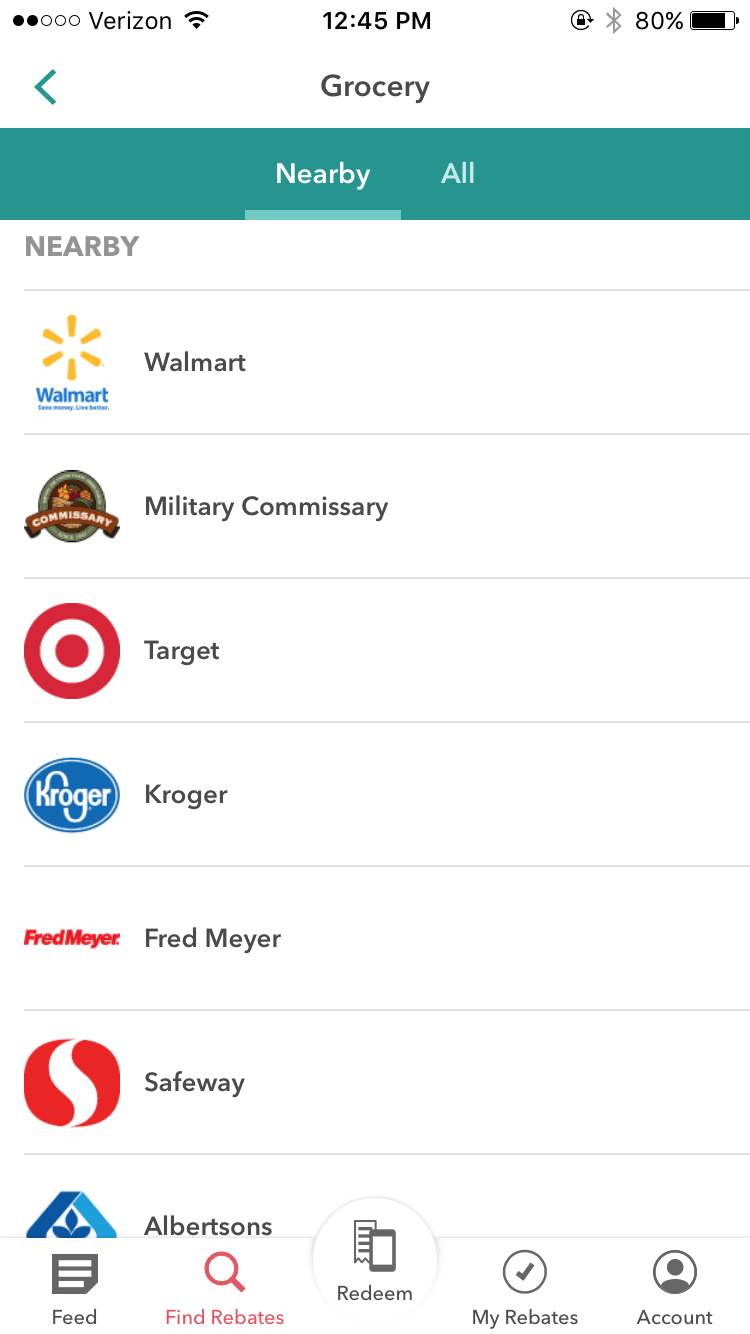Select the Find Rebates magnifier icon
The height and width of the screenshot is (1334, 750).
(224, 1271)
